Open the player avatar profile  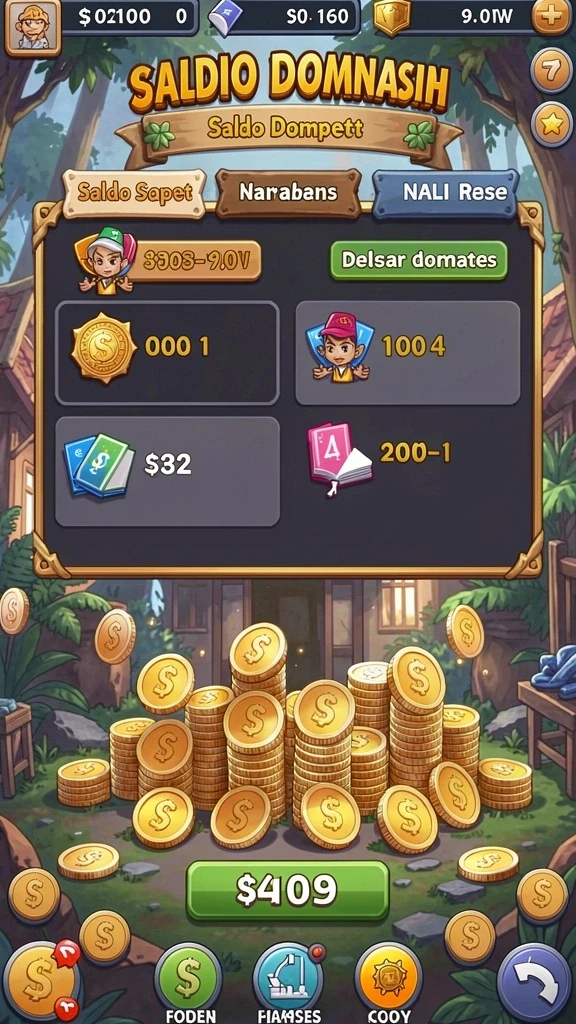[x=33, y=26]
